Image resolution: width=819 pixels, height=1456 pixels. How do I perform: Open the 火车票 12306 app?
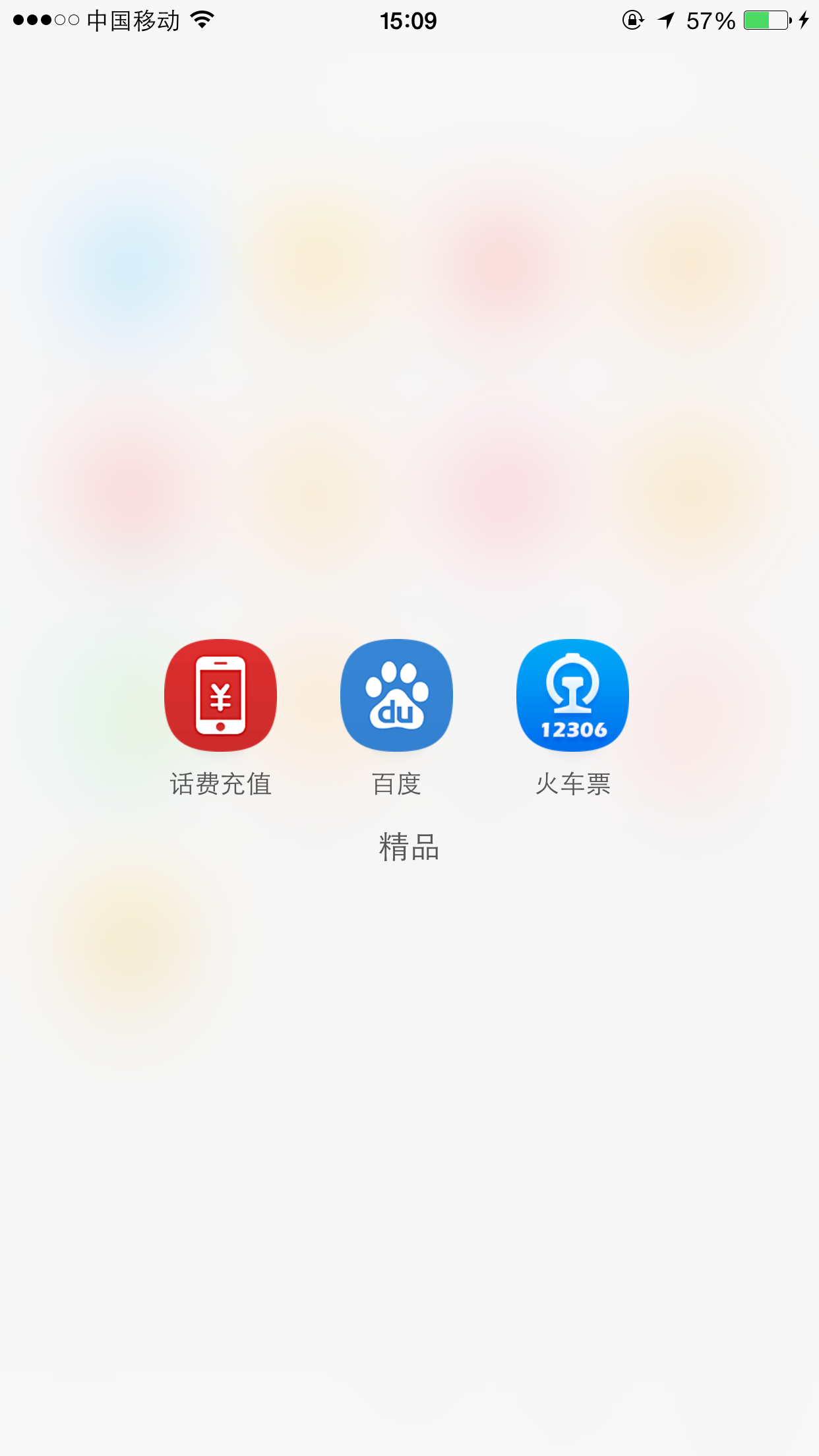tap(572, 695)
